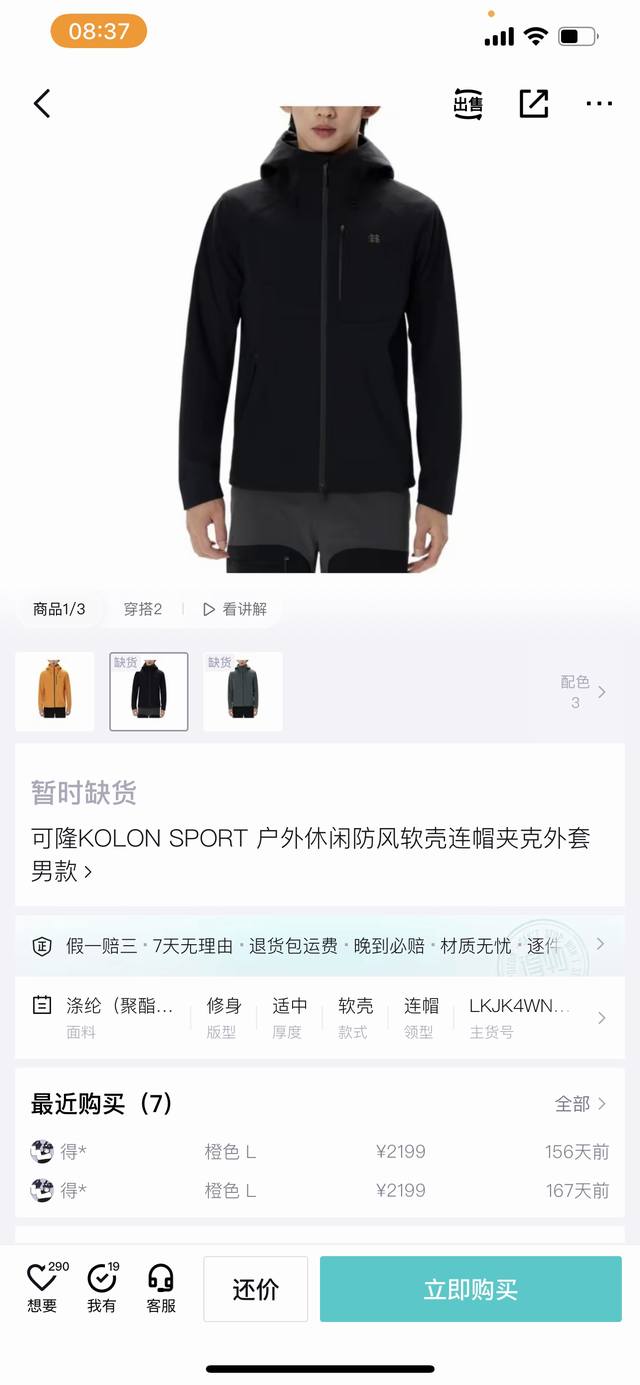Select the orange jacket thumbnail
Image resolution: width=640 pixels, height=1385 pixels.
[x=55, y=691]
